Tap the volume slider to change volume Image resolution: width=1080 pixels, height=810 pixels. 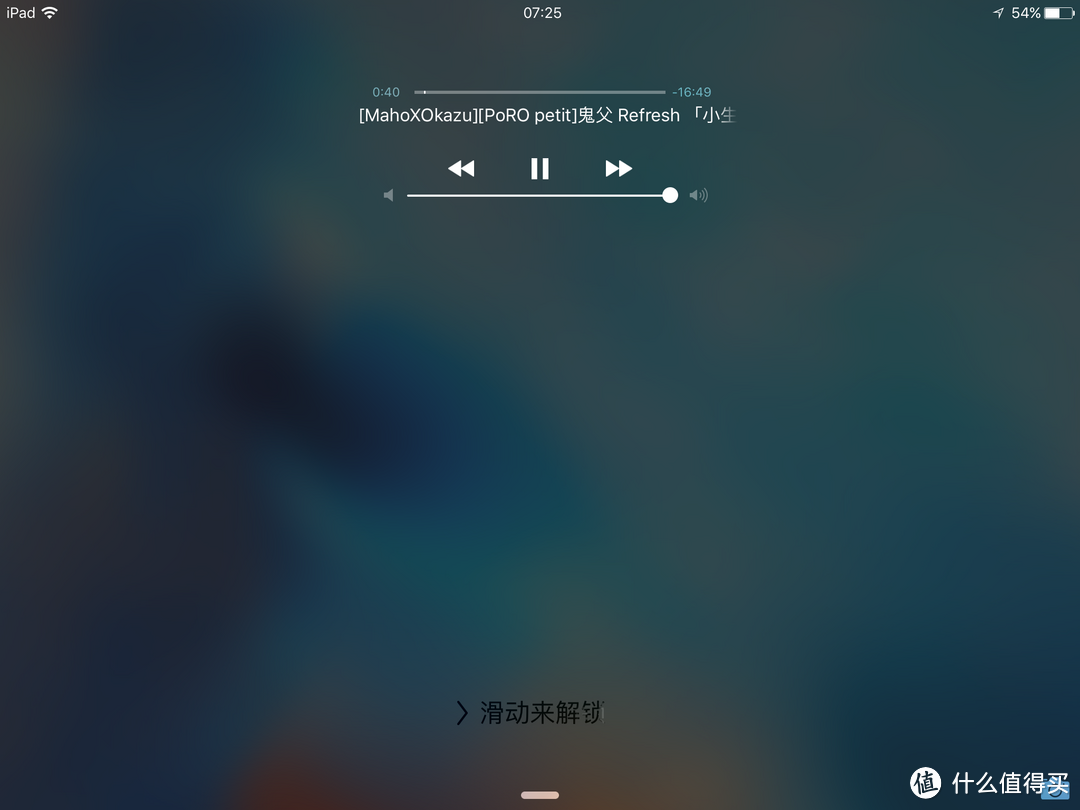click(x=540, y=196)
